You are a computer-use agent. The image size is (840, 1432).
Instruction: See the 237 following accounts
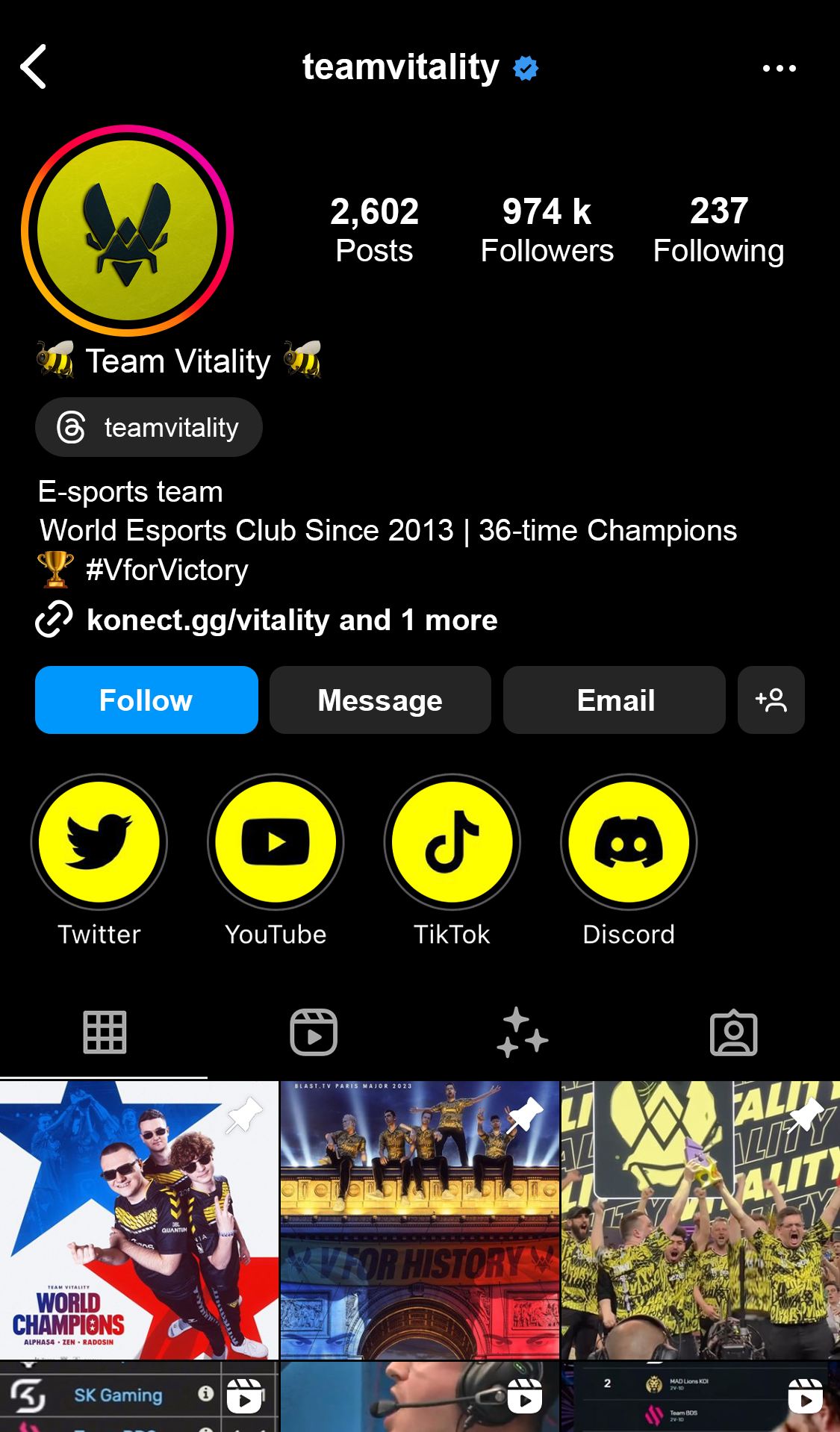718,230
